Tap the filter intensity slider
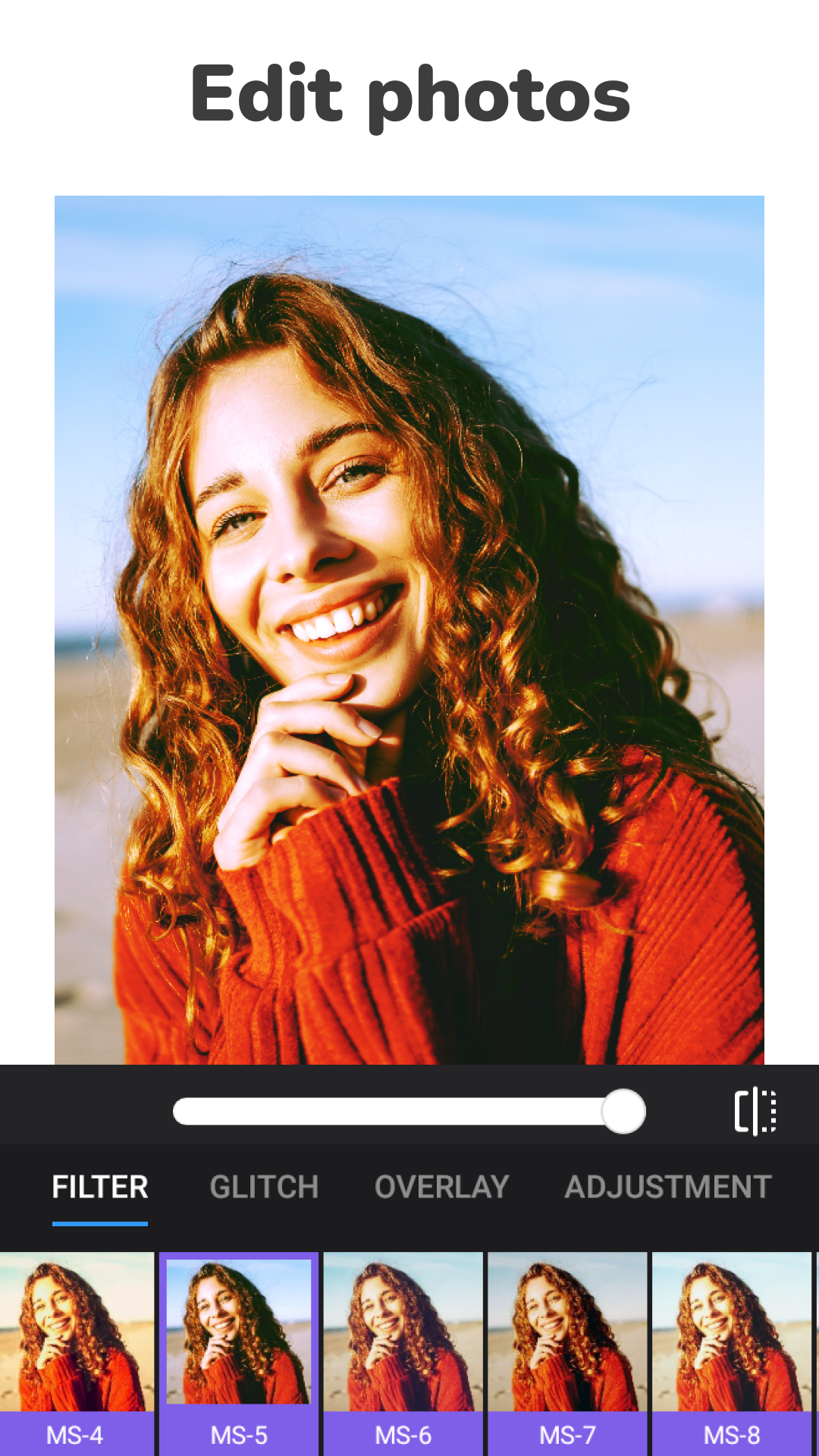Viewport: 819px width, 1456px height. pos(409,1112)
